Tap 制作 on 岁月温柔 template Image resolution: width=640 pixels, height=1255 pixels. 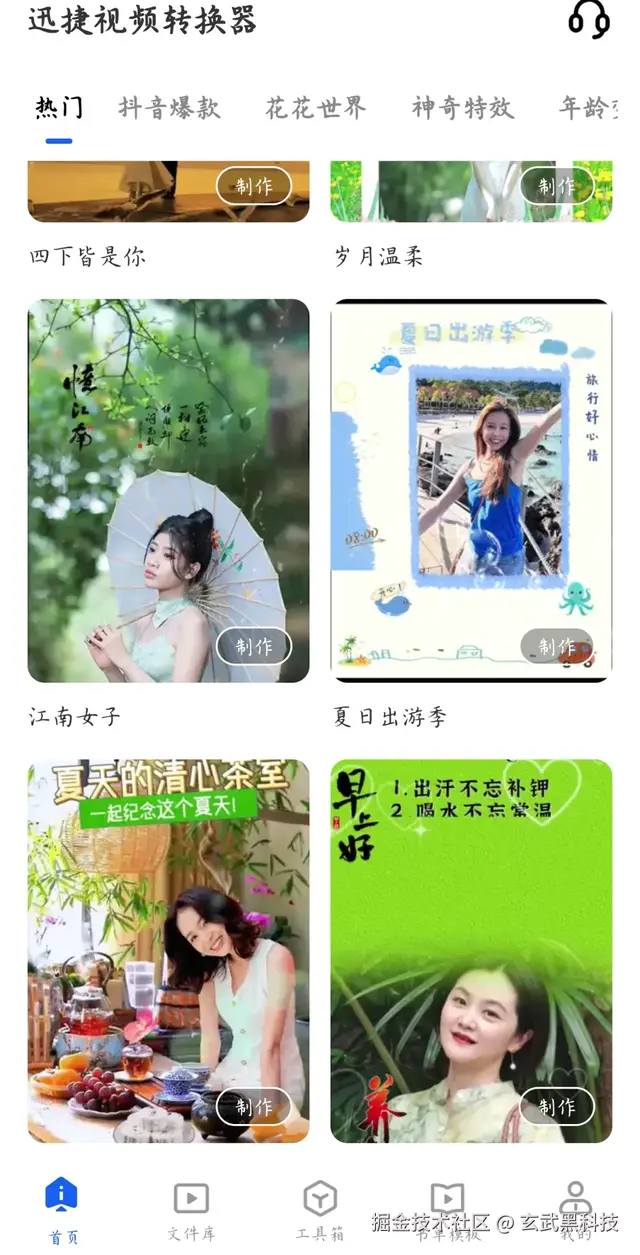pyautogui.click(x=557, y=186)
